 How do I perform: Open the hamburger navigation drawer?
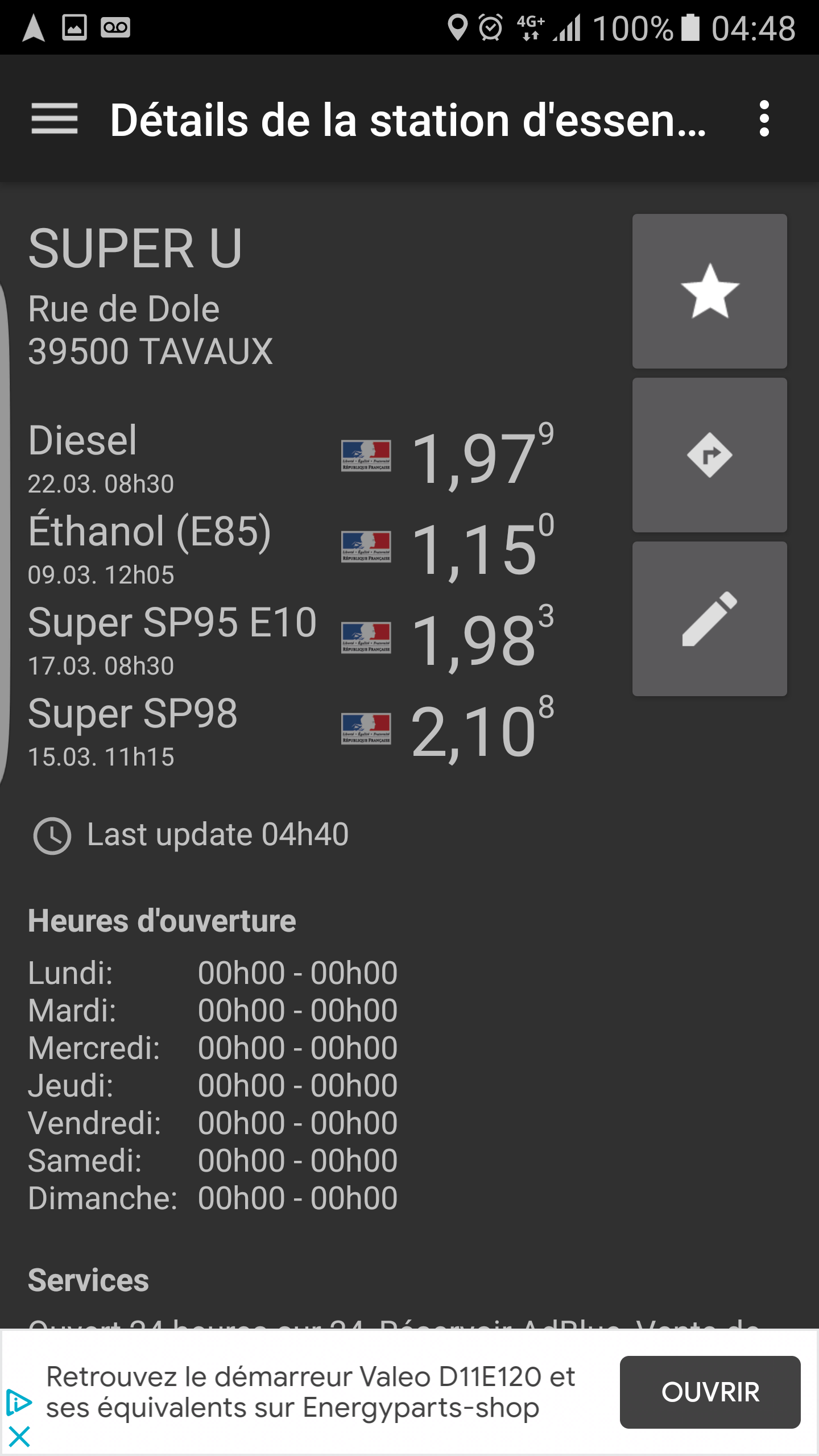pyautogui.click(x=54, y=119)
